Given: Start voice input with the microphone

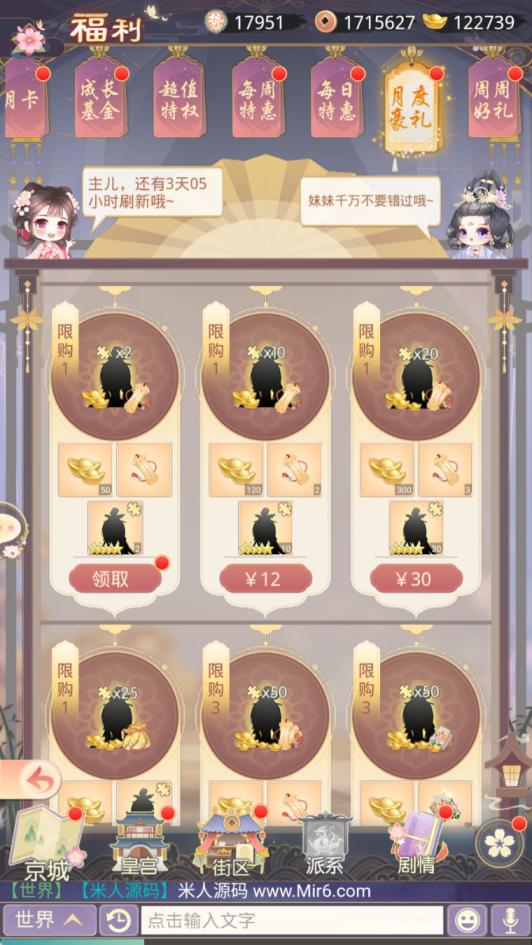Looking at the screenshot, I should tap(510, 920).
